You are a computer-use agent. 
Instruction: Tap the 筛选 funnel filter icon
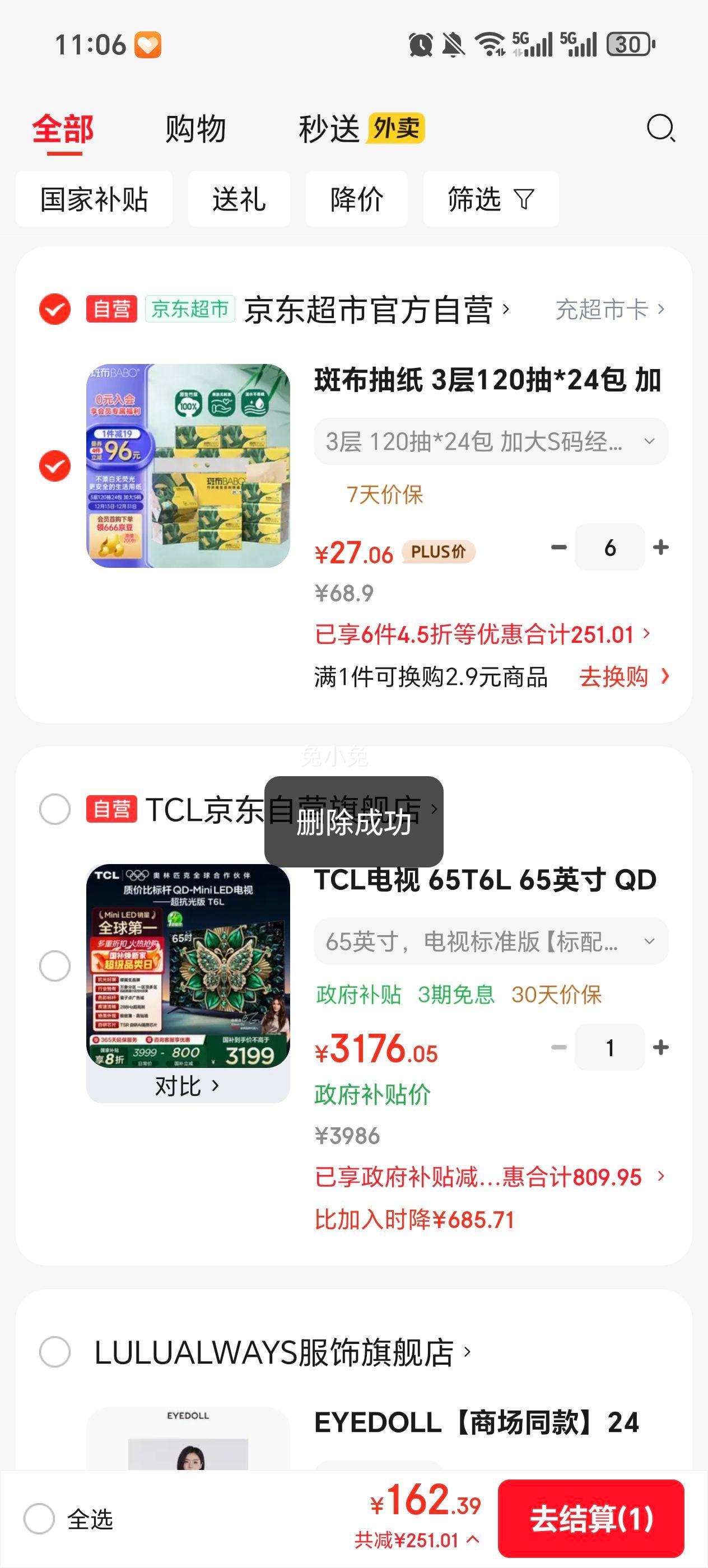(x=524, y=199)
